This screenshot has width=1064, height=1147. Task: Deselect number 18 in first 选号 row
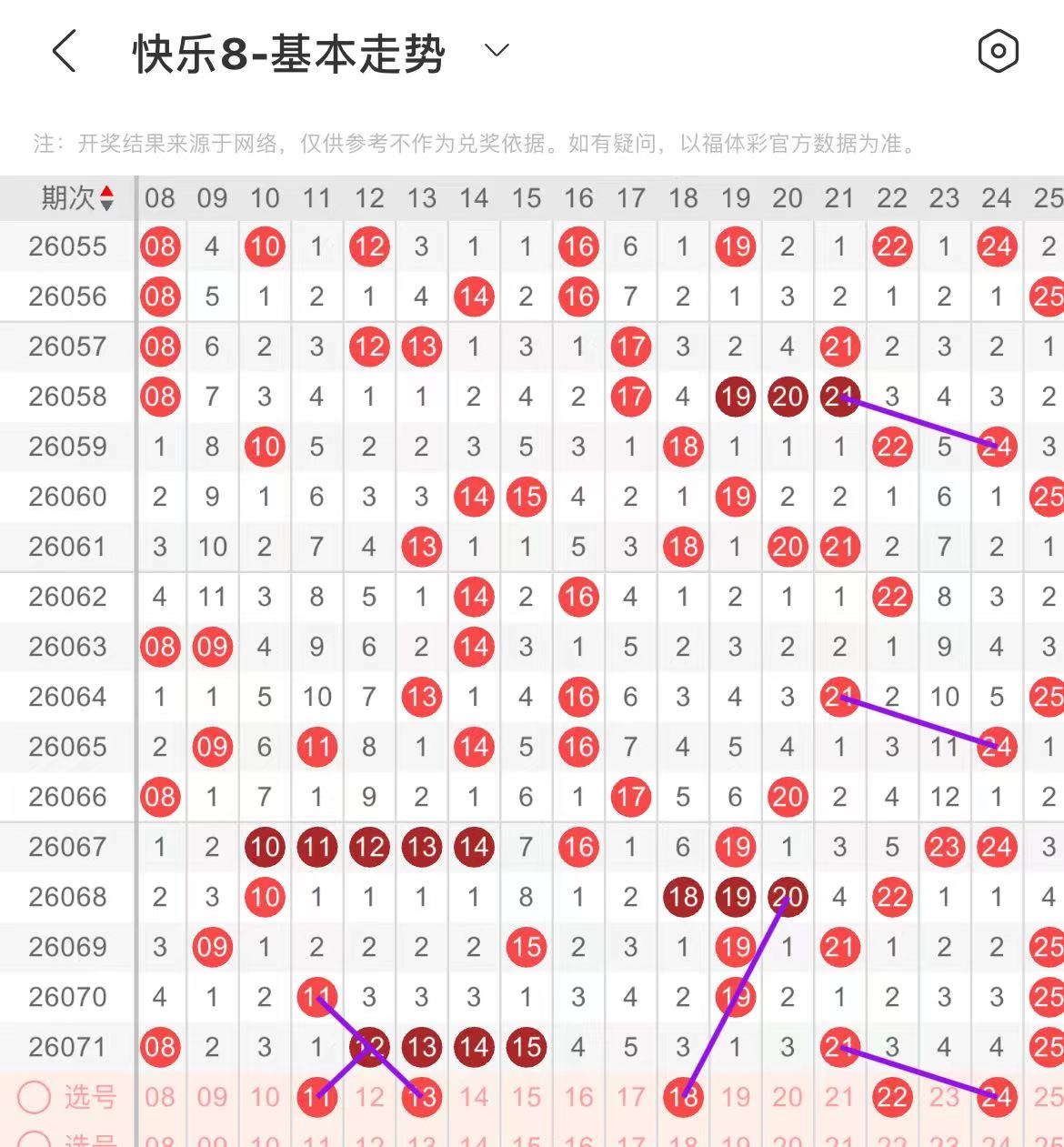[683, 1097]
